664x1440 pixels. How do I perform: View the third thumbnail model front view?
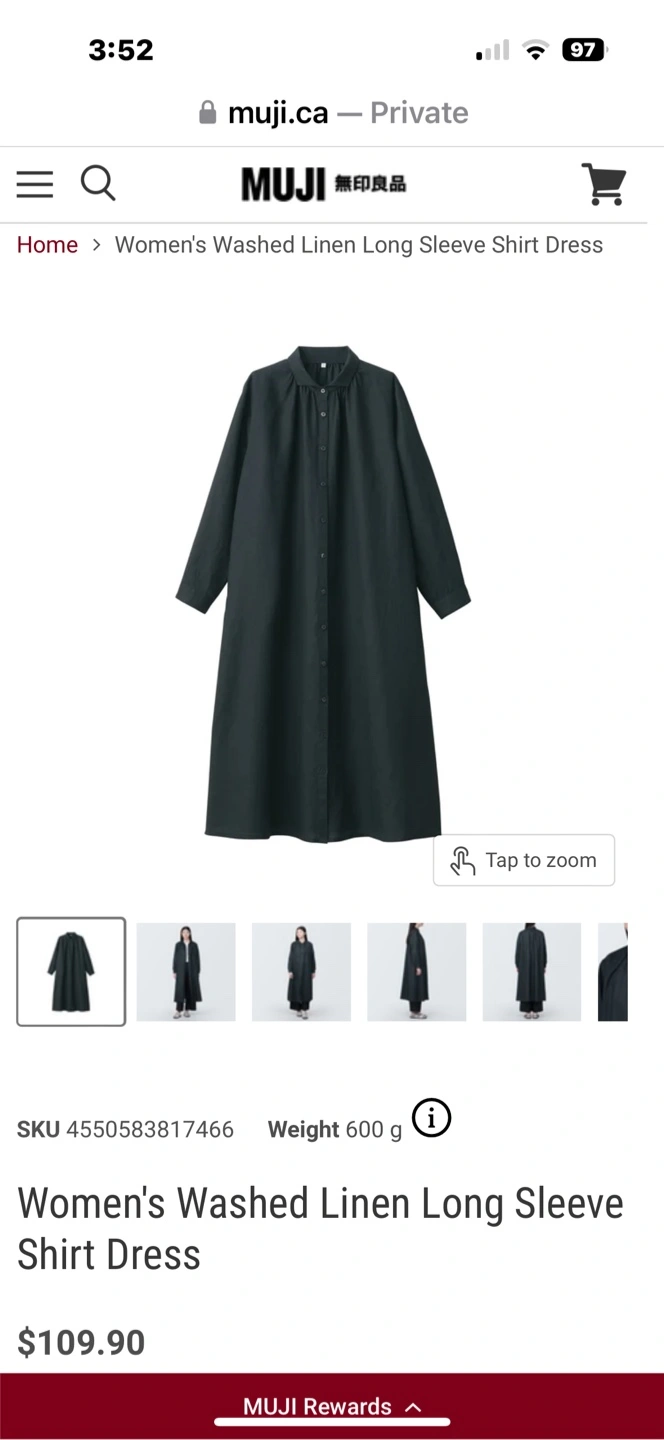point(301,972)
